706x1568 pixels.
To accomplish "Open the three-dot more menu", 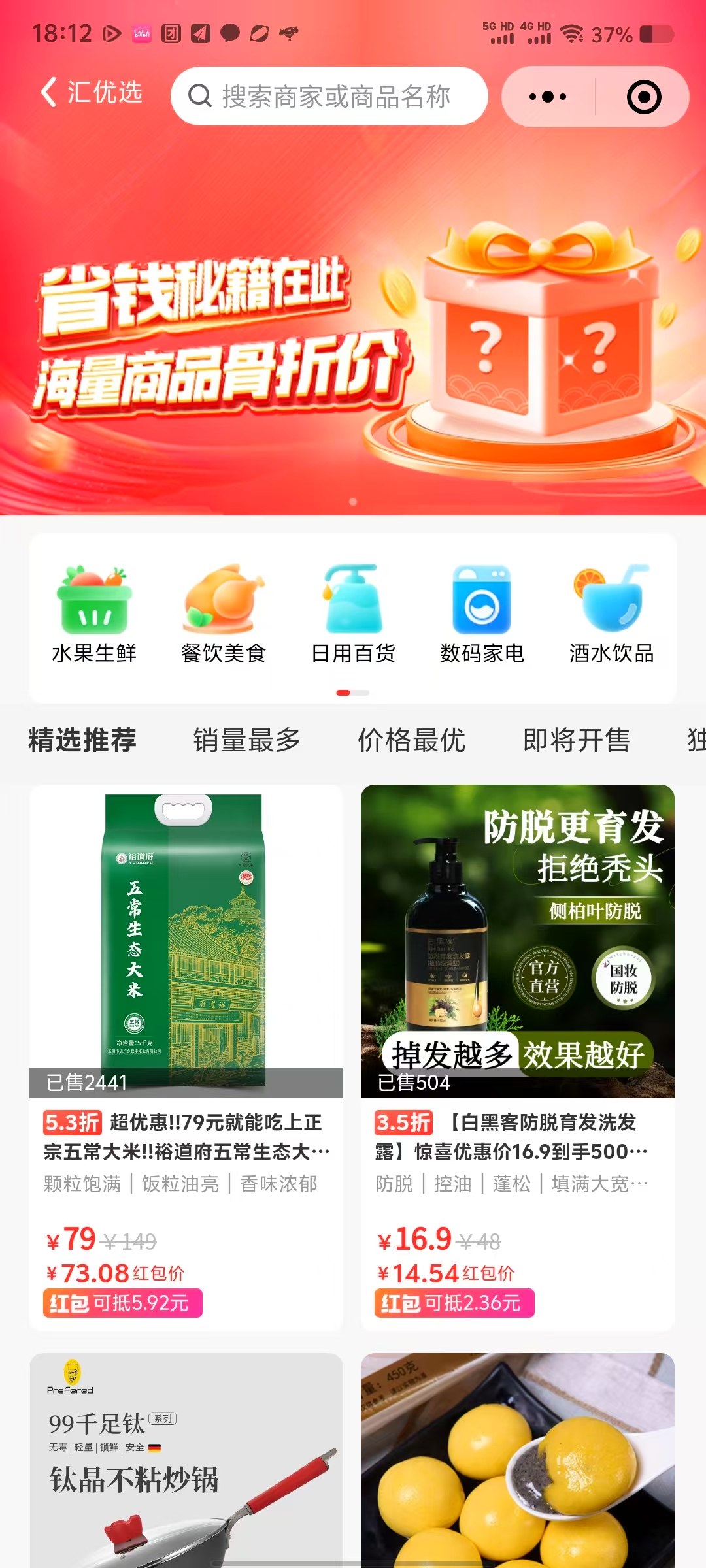I will 548,97.
